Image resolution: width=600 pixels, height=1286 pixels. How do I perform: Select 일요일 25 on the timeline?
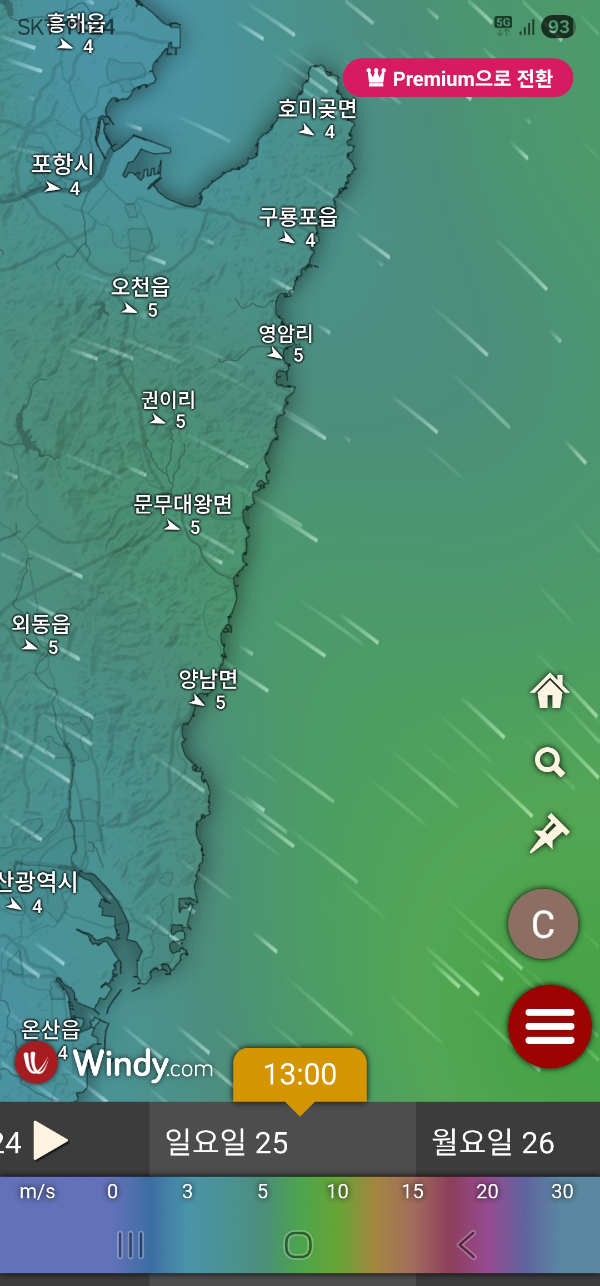(226, 1141)
